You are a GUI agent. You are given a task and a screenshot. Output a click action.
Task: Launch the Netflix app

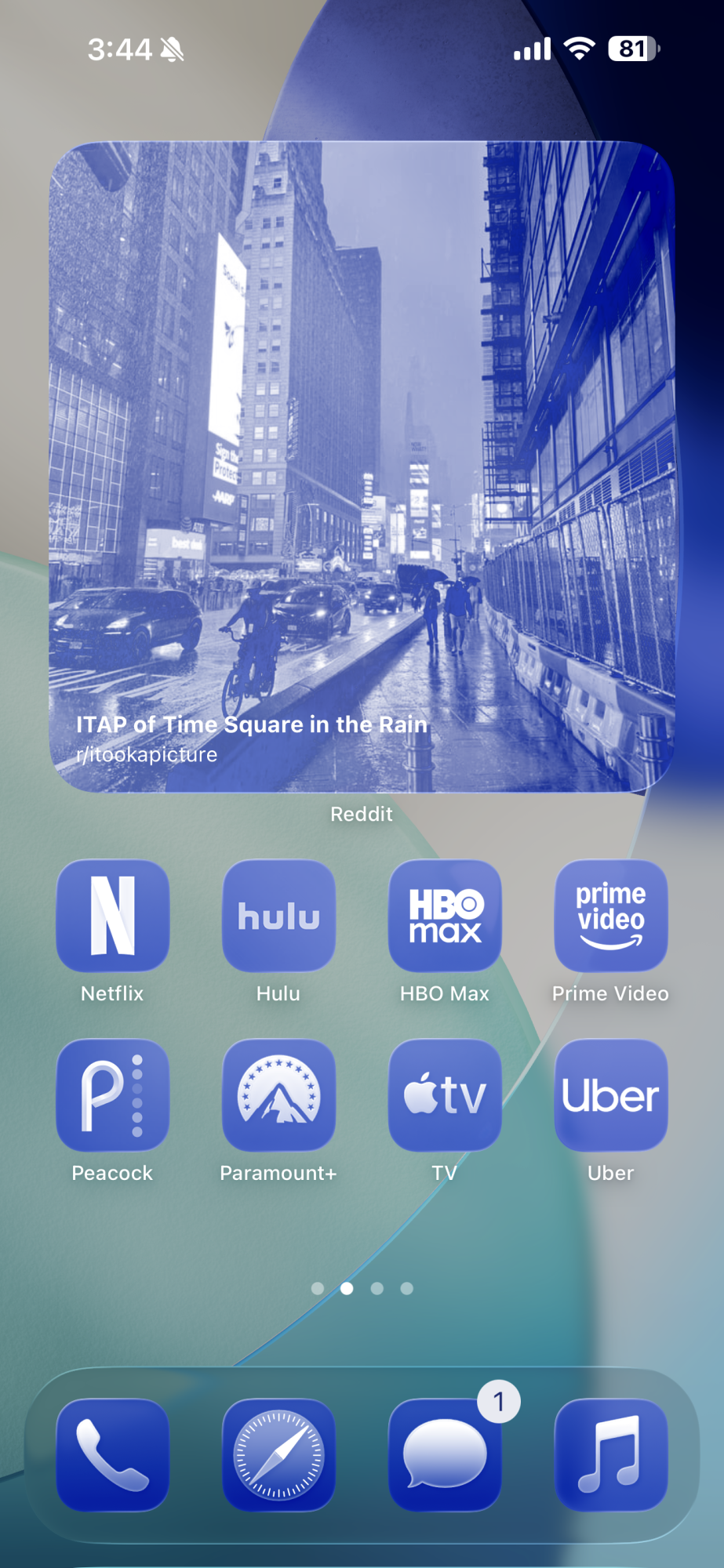[113, 916]
